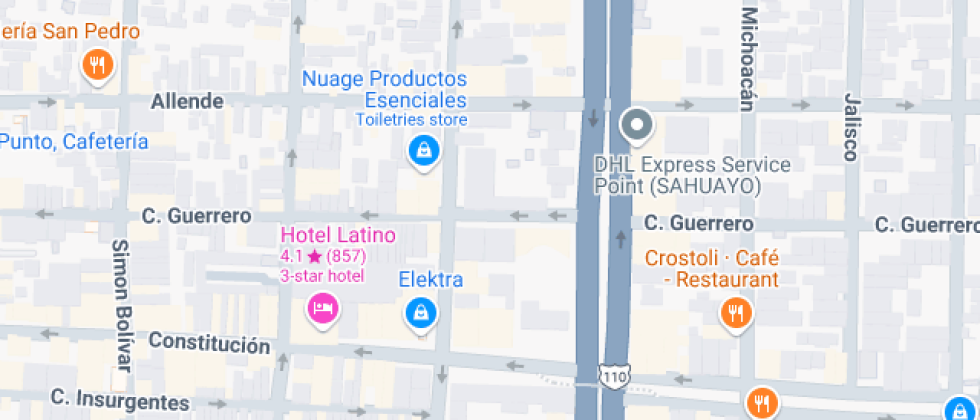Select the Elektra store marker

pyautogui.click(x=421, y=312)
